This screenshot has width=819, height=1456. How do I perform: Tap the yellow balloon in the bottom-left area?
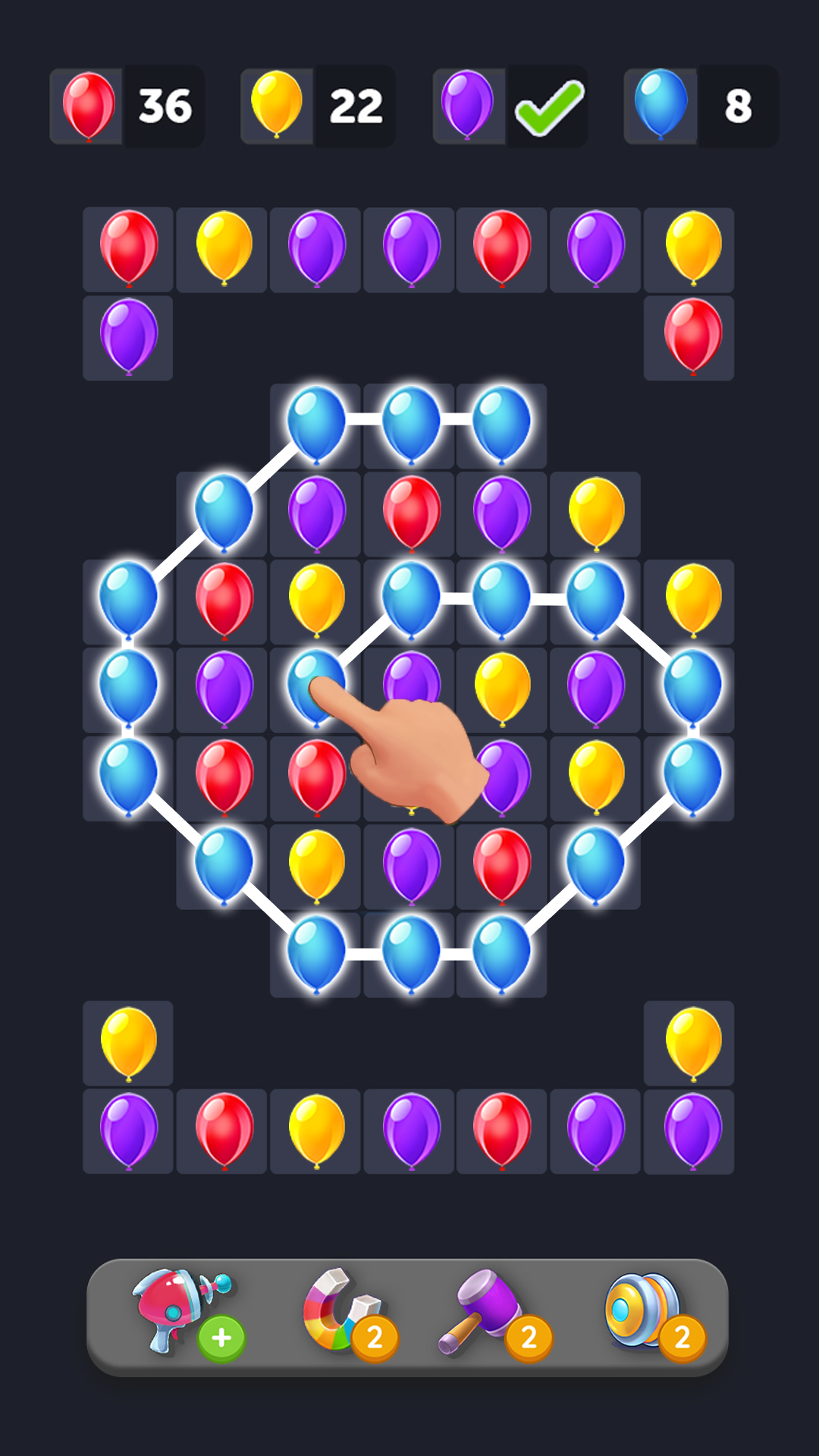tap(129, 1043)
